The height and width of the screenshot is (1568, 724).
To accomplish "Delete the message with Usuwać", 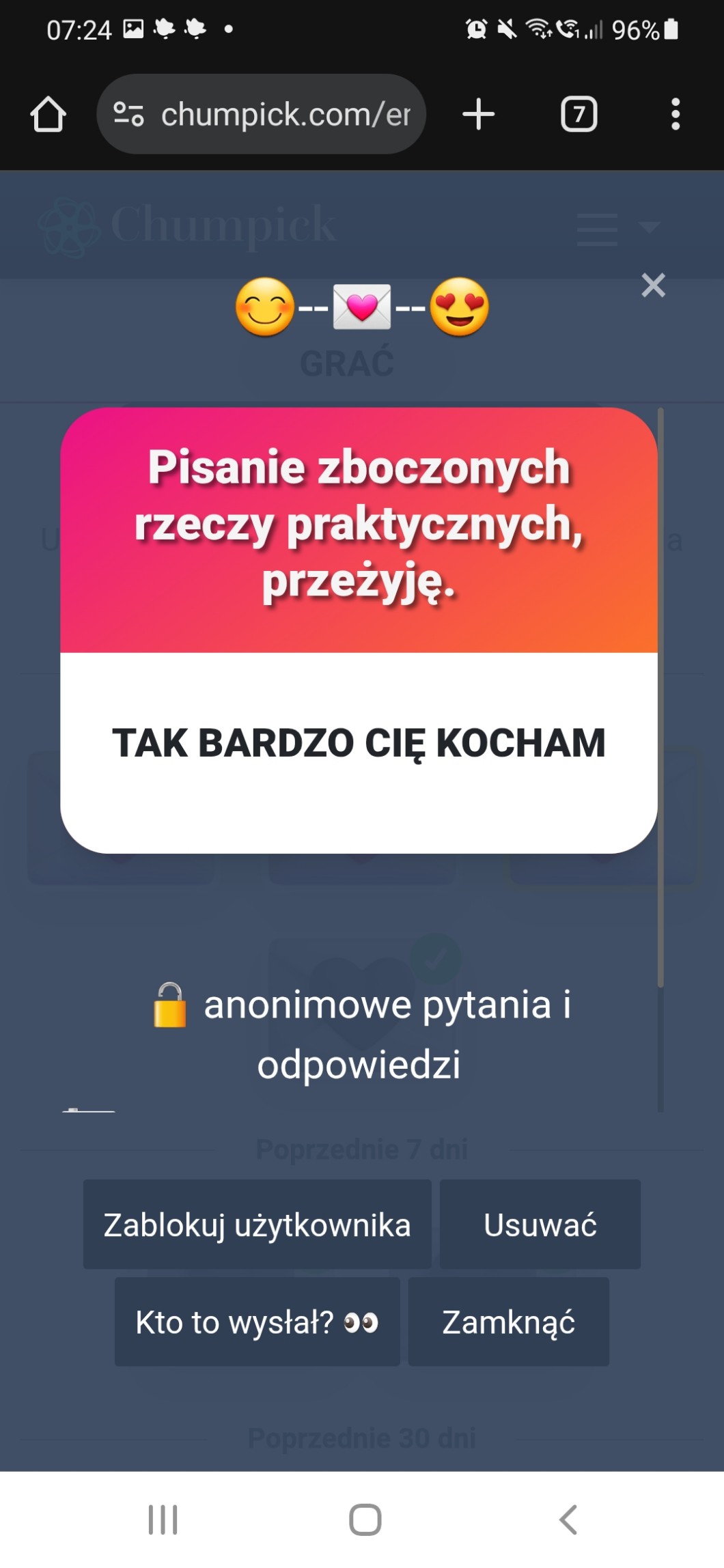I will 540,1224.
